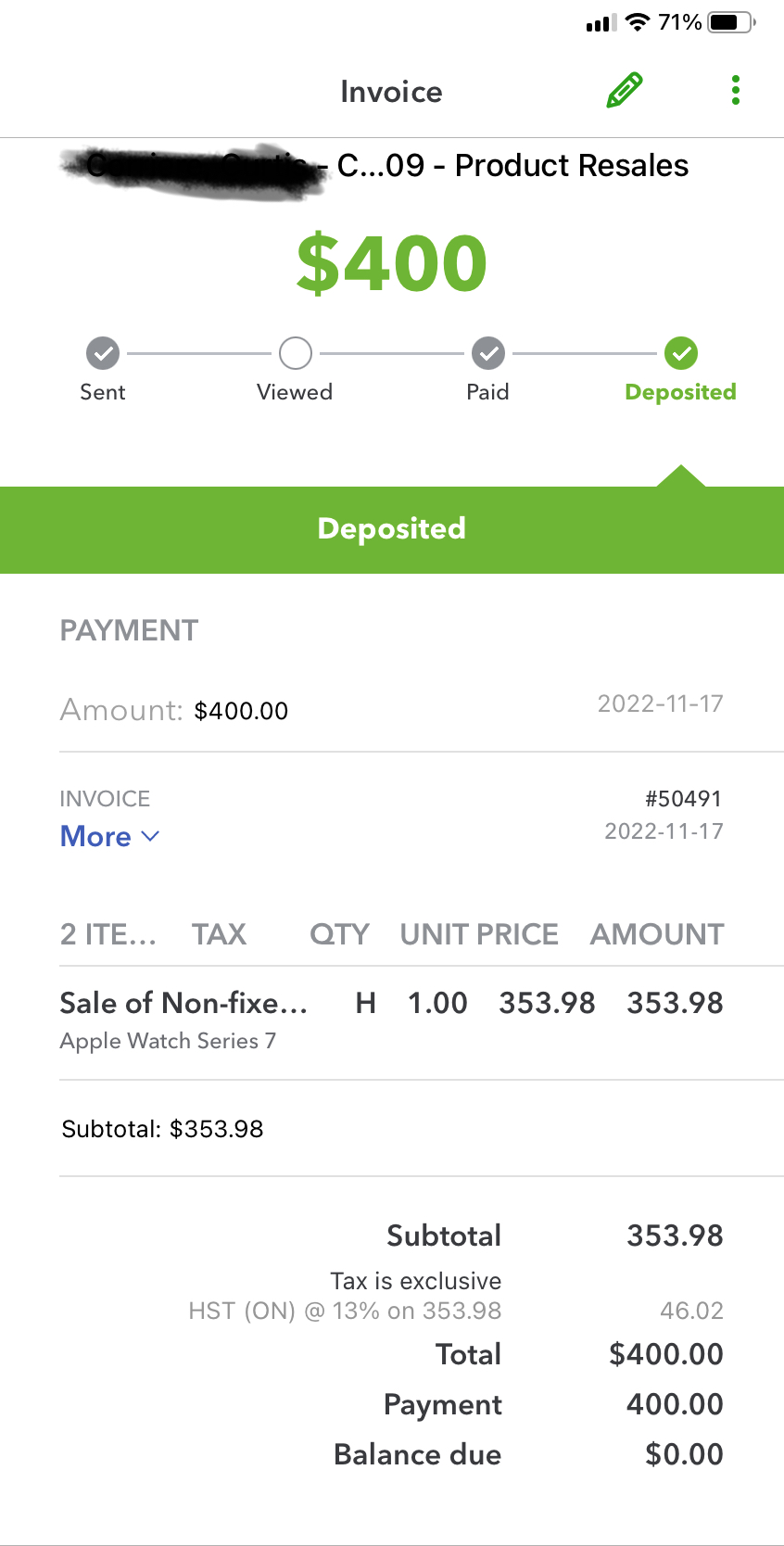
Task: Click the progress bar between Paid and Deposited
Action: coord(585,352)
